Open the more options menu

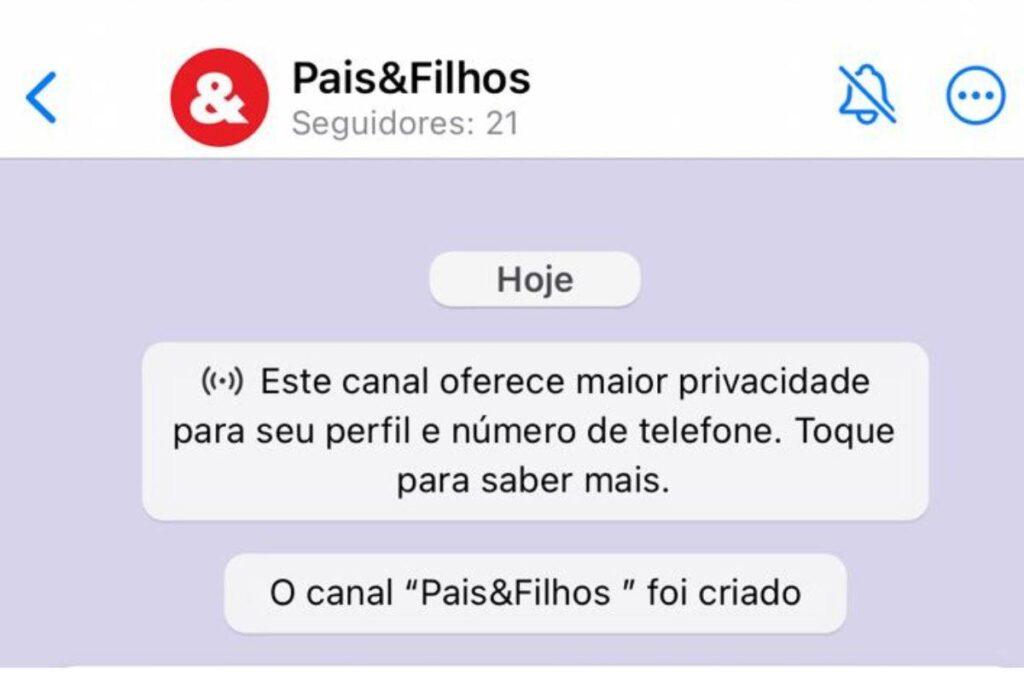(x=975, y=96)
